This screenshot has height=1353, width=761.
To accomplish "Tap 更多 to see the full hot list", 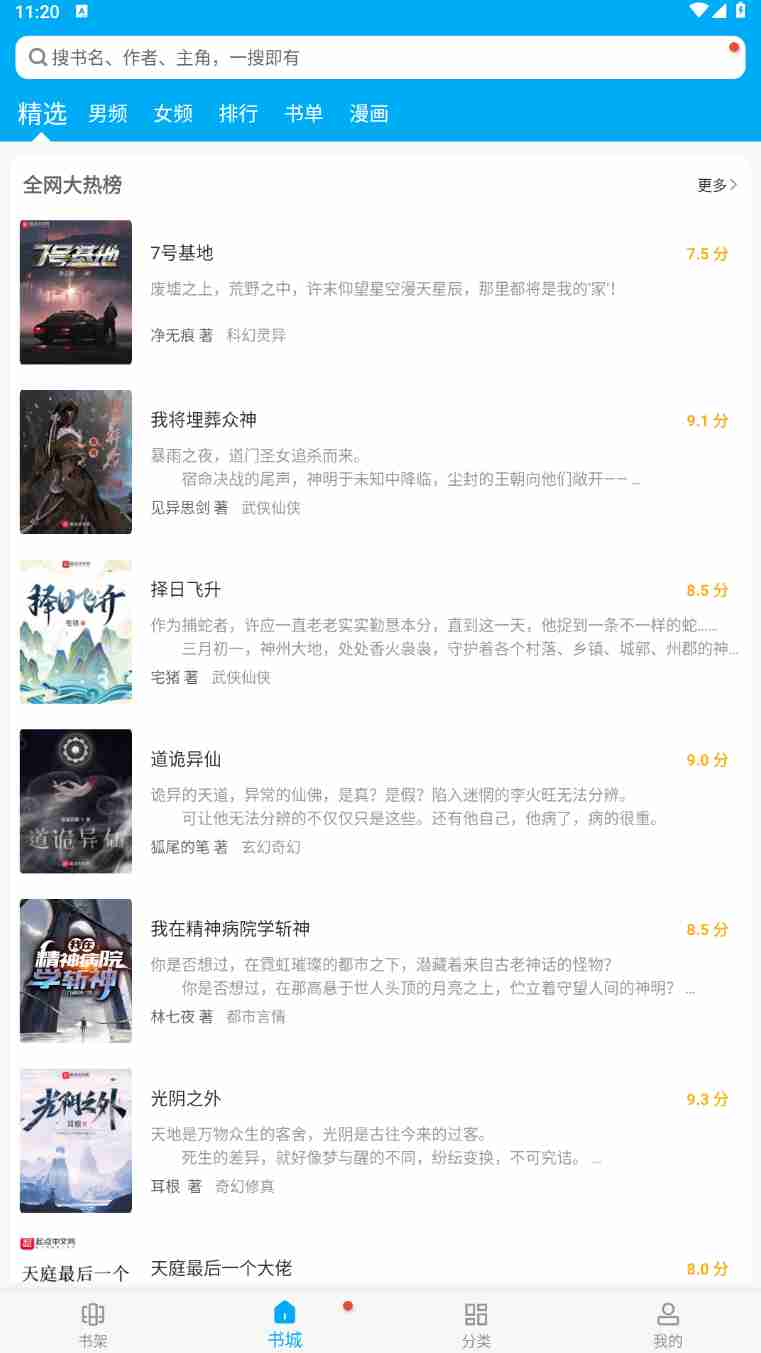I will [x=717, y=185].
